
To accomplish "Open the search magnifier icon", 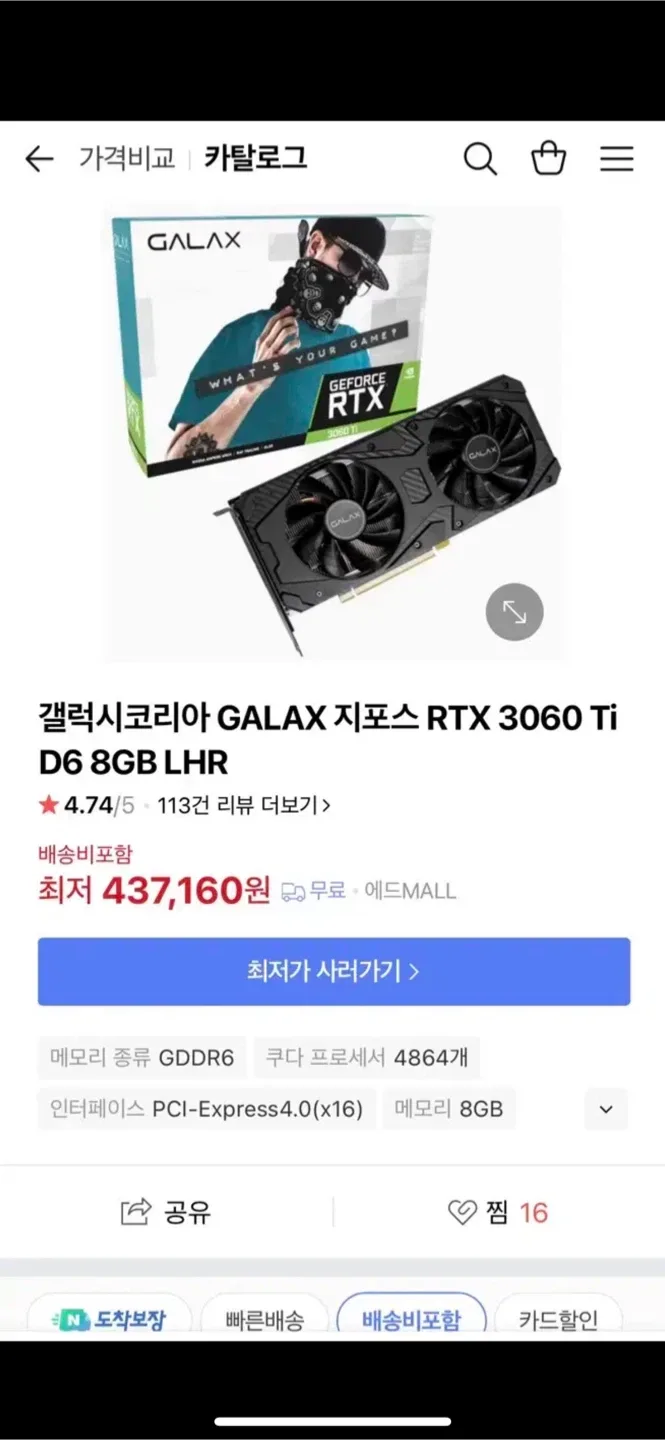I will click(x=480, y=158).
